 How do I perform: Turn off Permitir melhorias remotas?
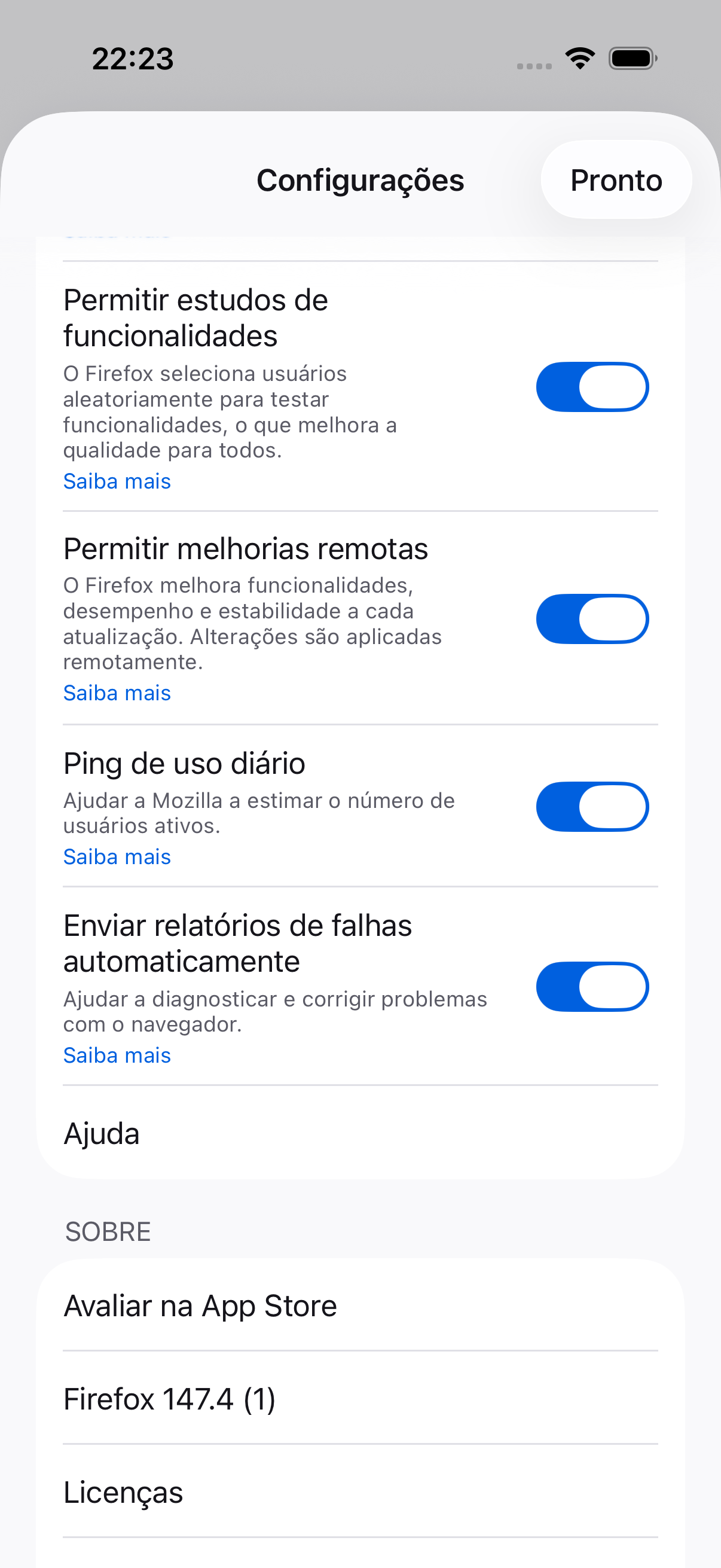[591, 618]
